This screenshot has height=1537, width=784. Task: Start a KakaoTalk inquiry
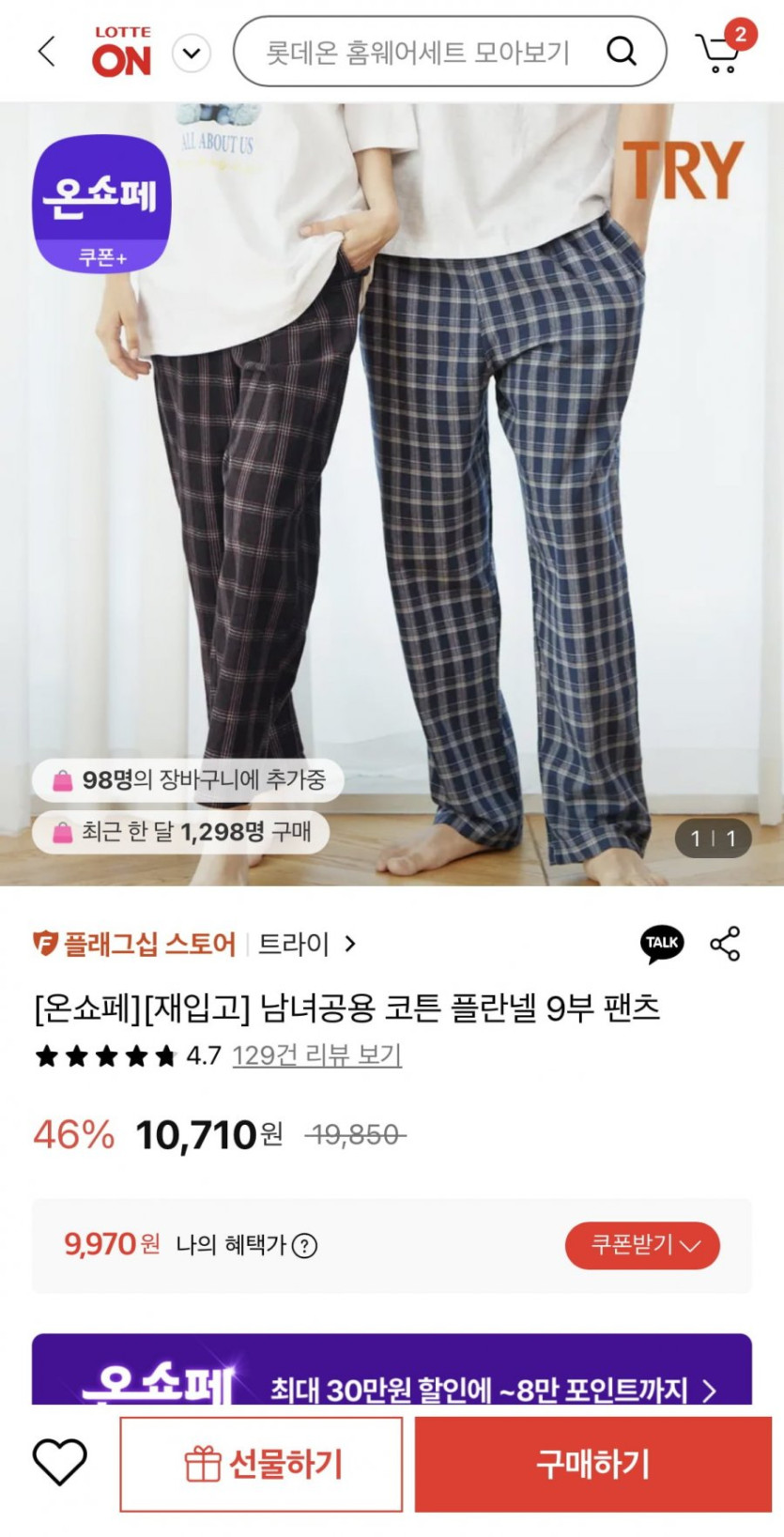[x=662, y=943]
